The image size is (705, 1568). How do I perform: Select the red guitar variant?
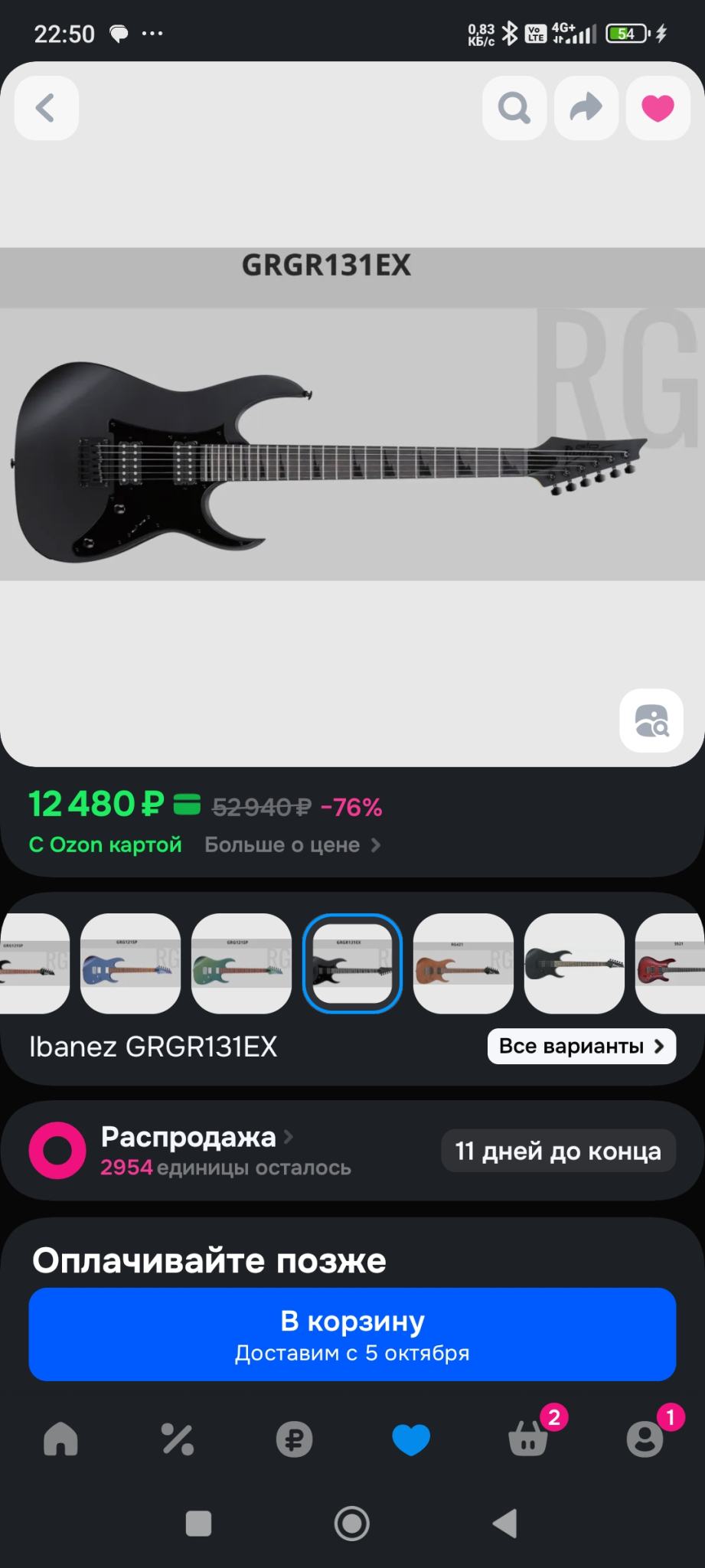click(671, 963)
